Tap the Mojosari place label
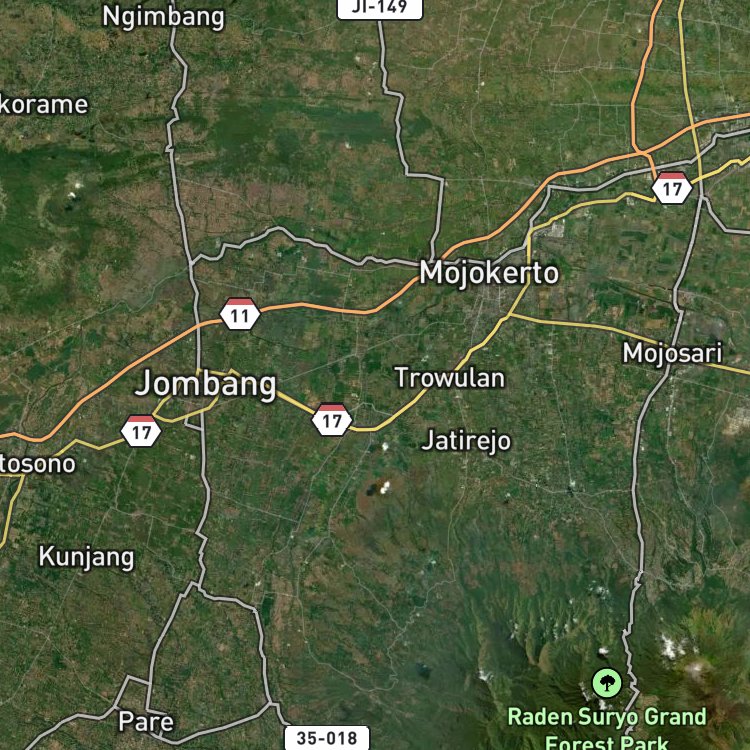This screenshot has width=750, height=750. pyautogui.click(x=672, y=353)
